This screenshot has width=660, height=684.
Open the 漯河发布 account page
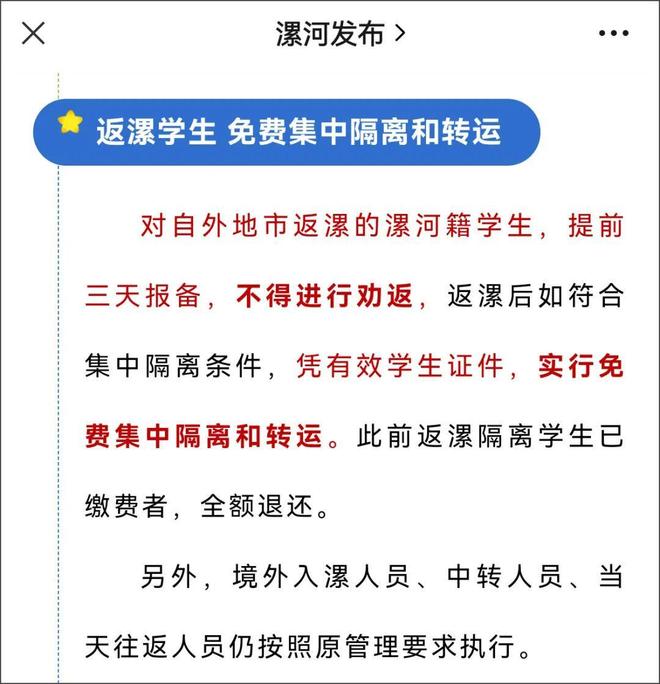(340, 34)
